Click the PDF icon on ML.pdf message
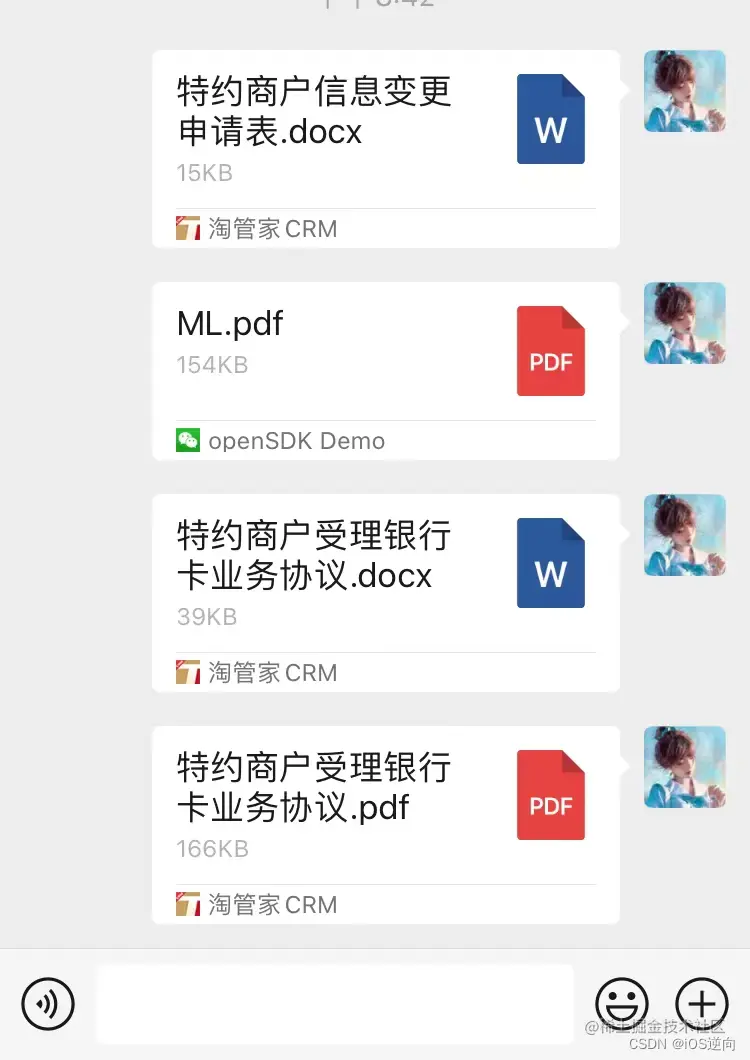 [x=551, y=351]
